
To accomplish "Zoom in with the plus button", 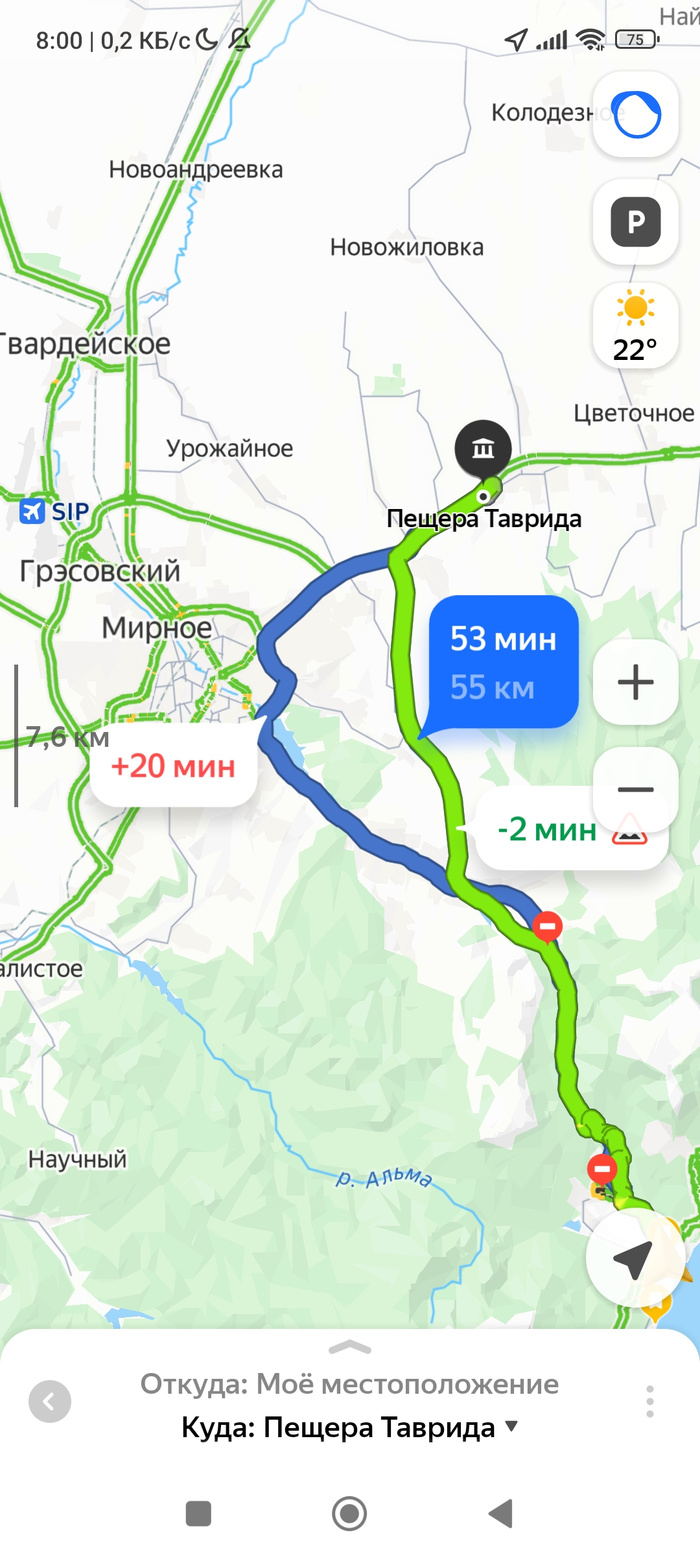I will pos(636,683).
